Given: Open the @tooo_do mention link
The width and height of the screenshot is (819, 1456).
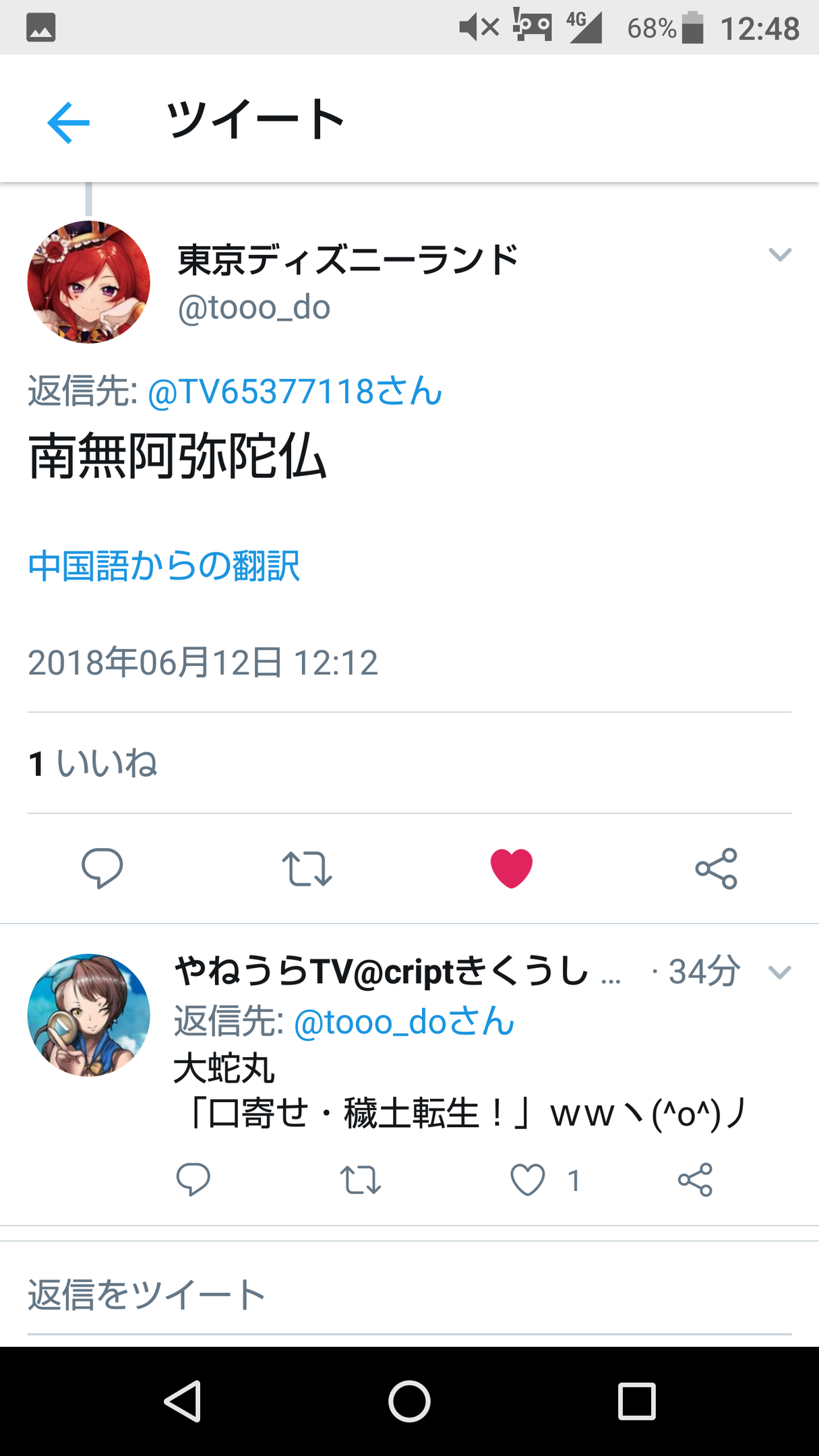Looking at the screenshot, I should (404, 1022).
